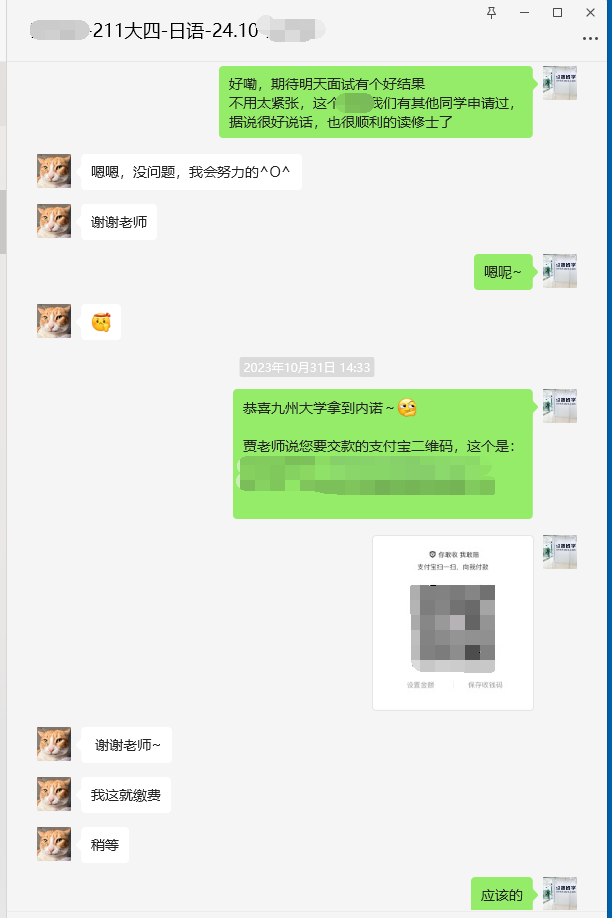This screenshot has width=612, height=918.
Task: Open sender avatar beside 嗯呢~ message
Action: pyautogui.click(x=559, y=271)
